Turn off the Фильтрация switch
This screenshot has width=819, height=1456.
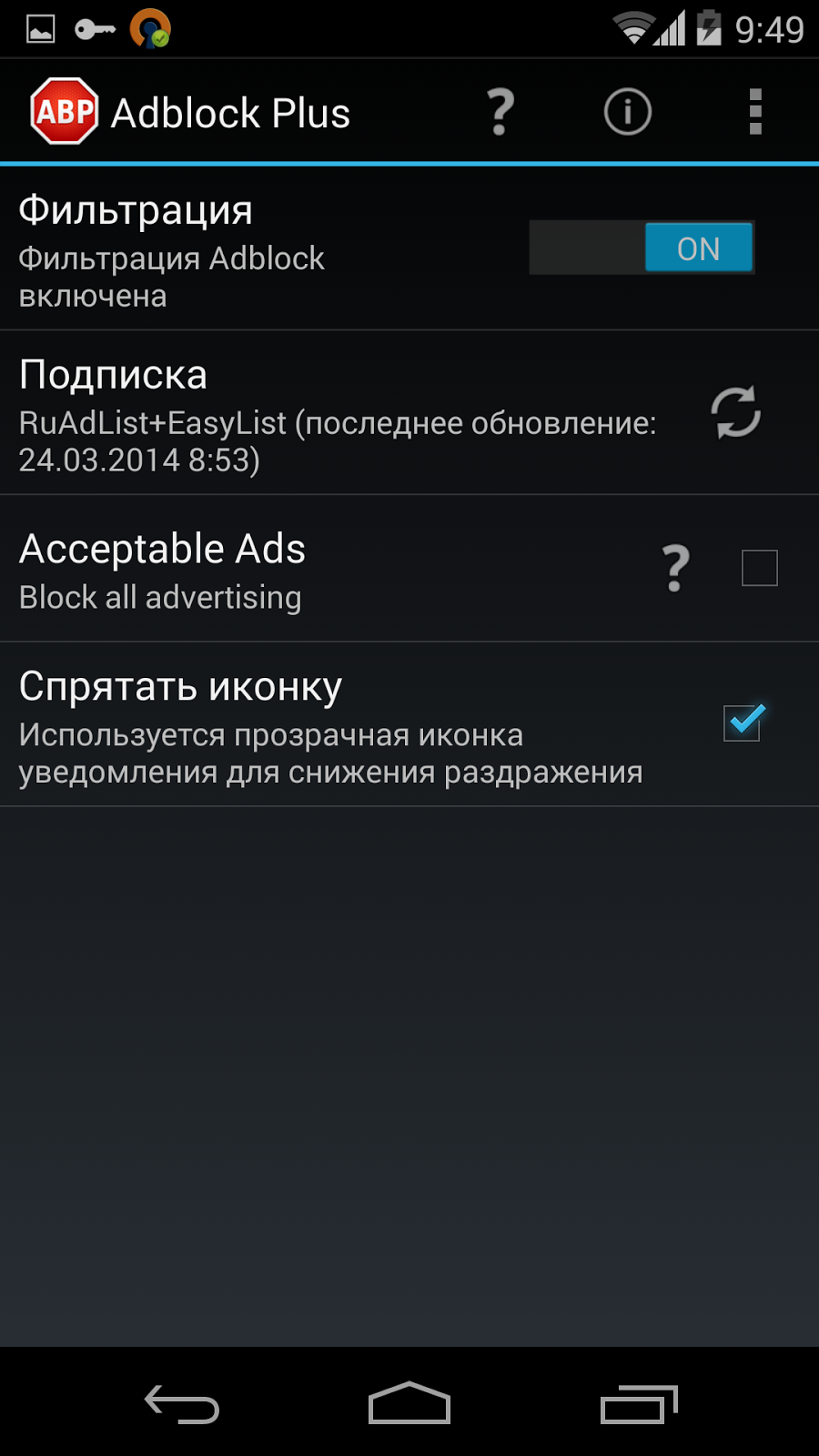click(x=642, y=248)
